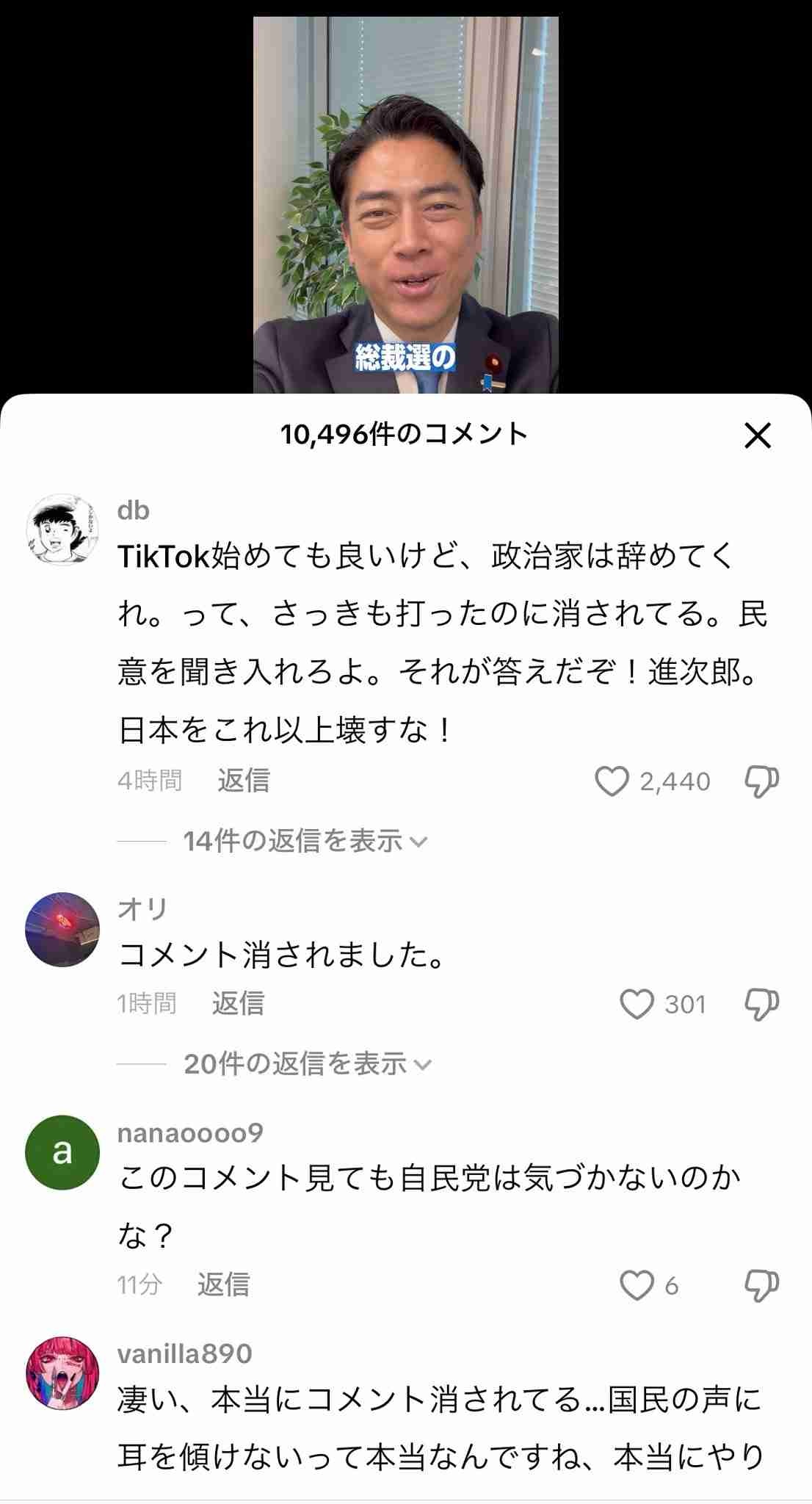Close the comments panel
Screen dimensions: 812x1504
(758, 435)
